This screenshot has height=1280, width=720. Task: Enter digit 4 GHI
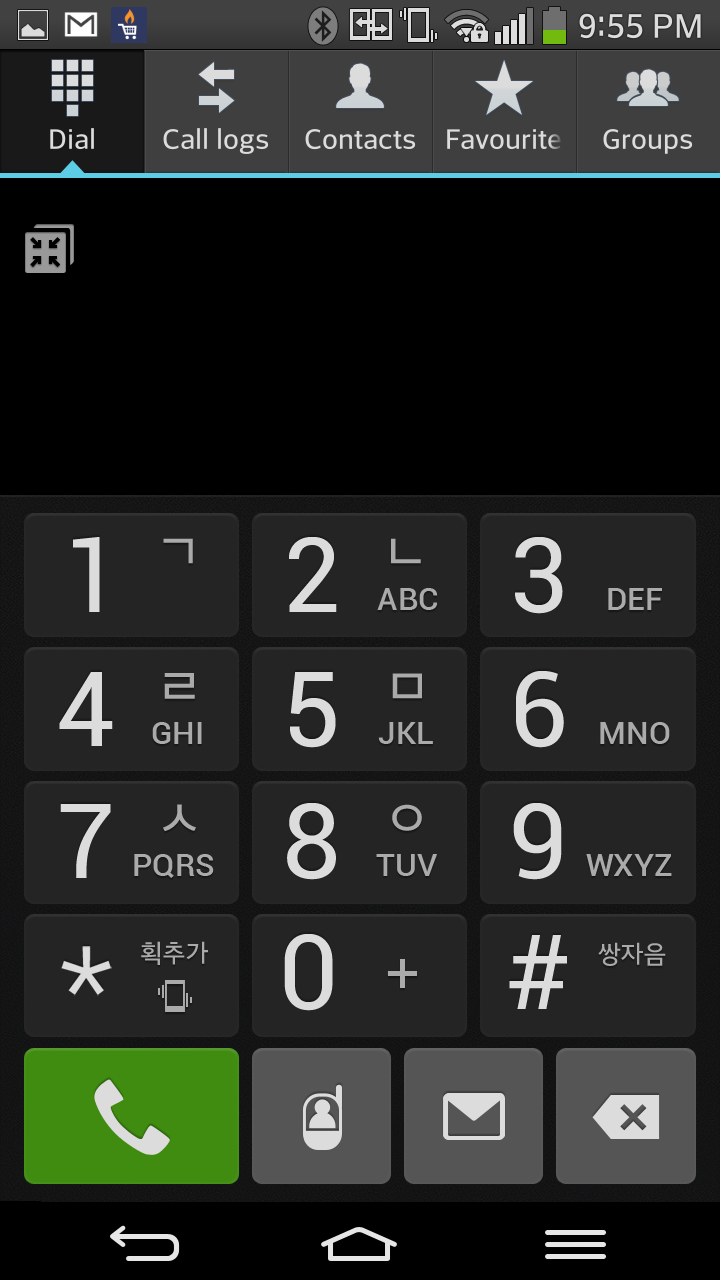(131, 709)
